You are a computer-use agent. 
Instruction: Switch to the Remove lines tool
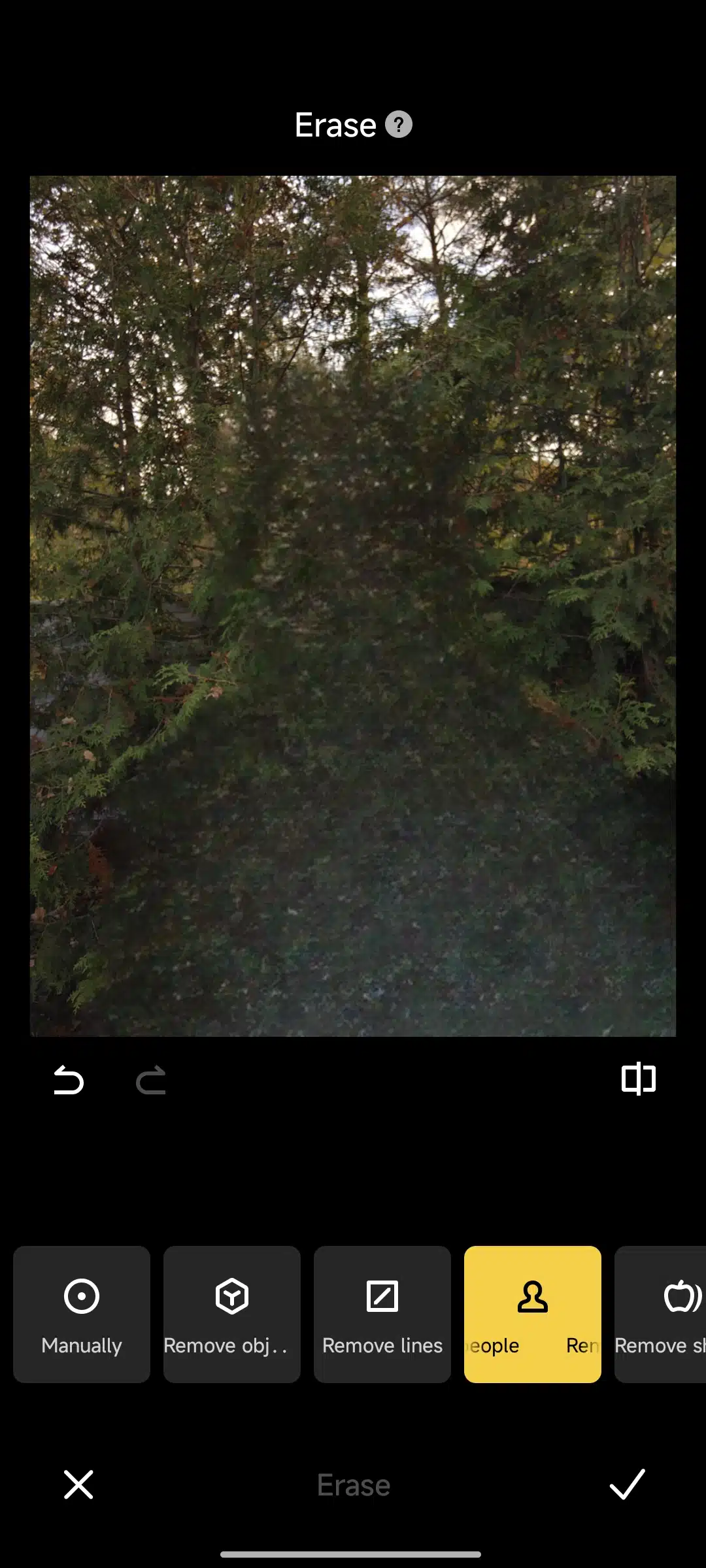coord(382,1314)
